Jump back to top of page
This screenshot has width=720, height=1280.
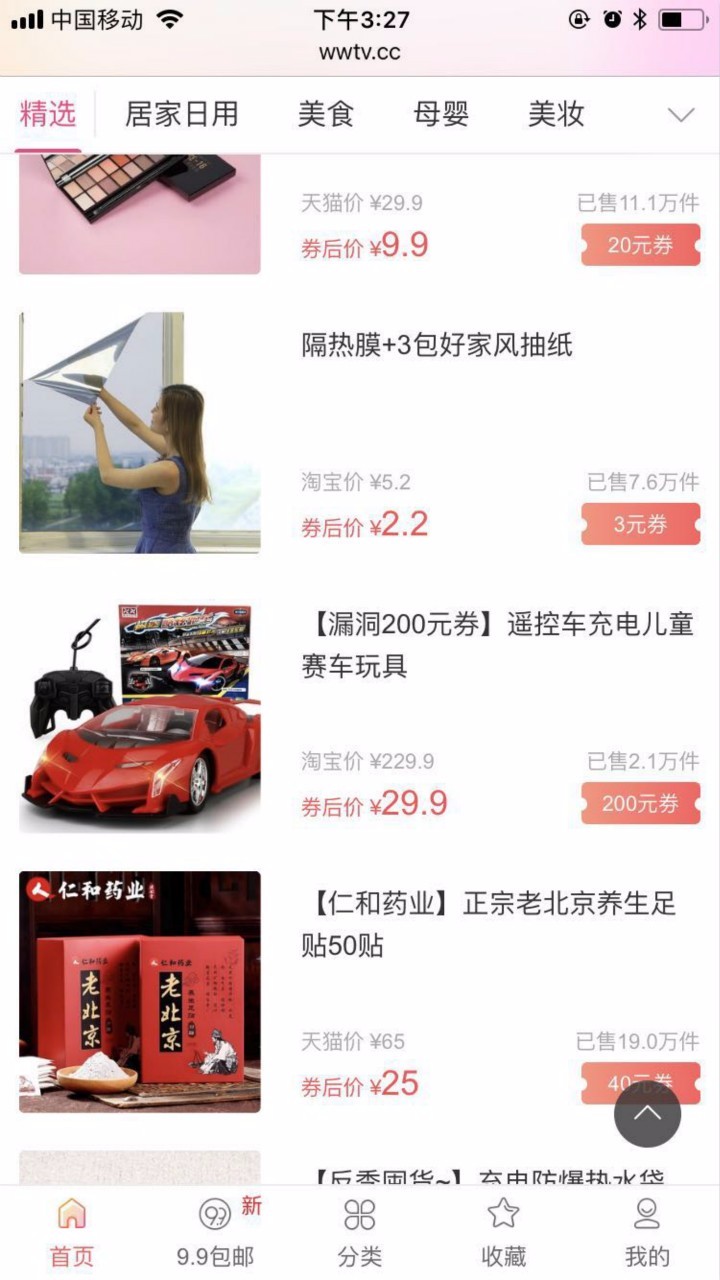click(x=647, y=1113)
